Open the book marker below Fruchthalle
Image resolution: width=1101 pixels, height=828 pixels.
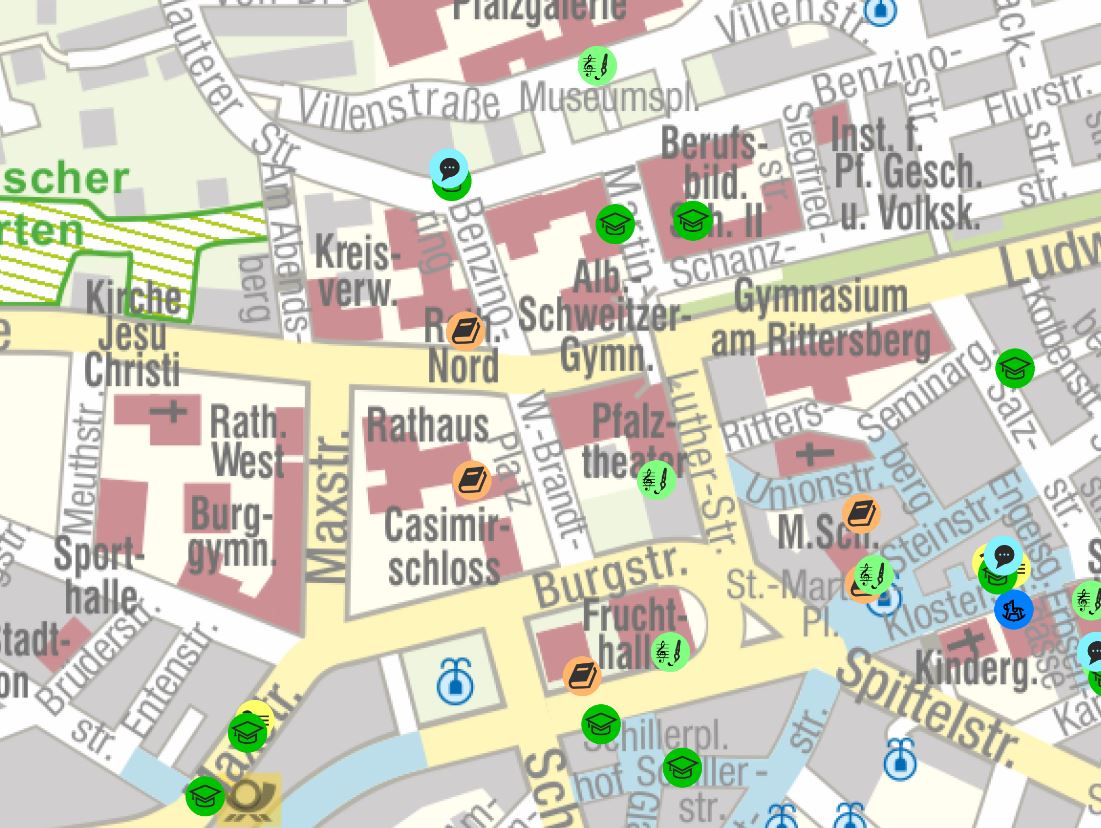(582, 676)
